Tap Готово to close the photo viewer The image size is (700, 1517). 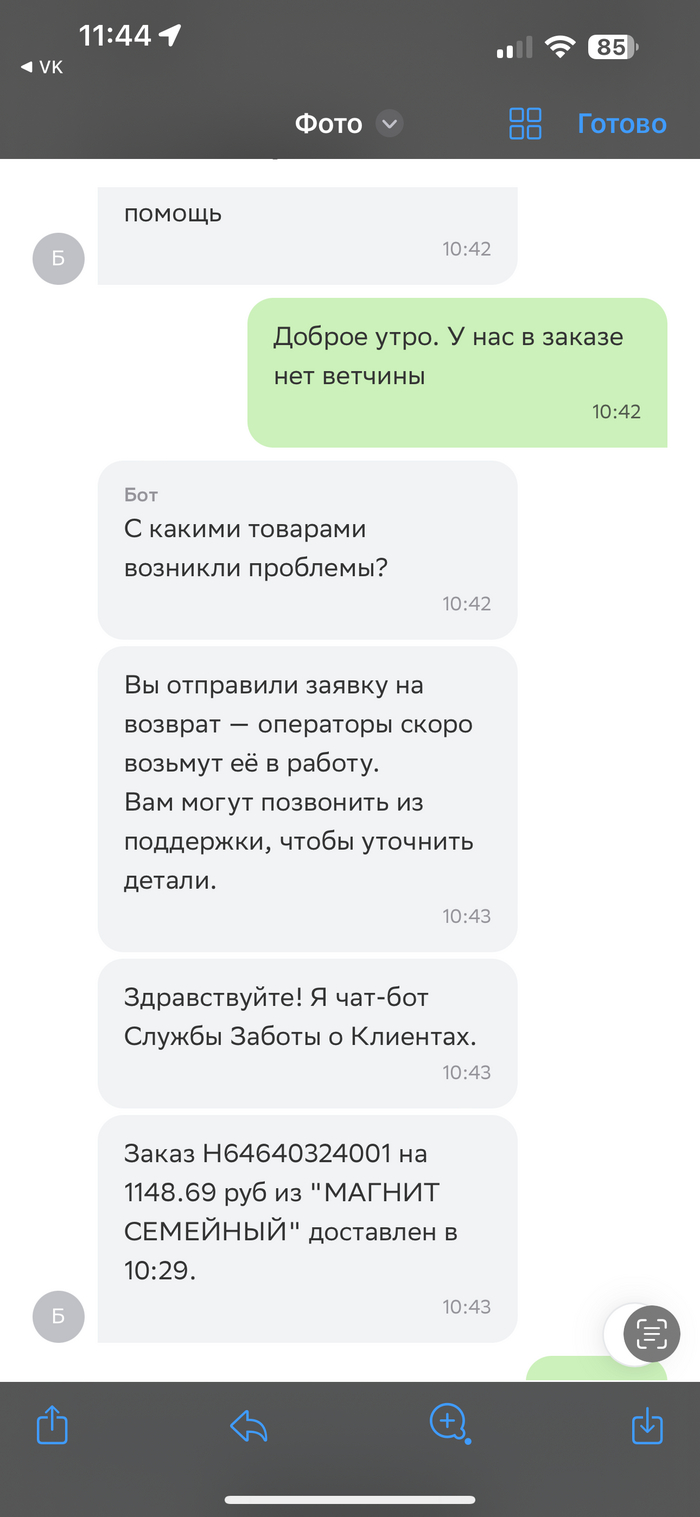click(x=621, y=124)
